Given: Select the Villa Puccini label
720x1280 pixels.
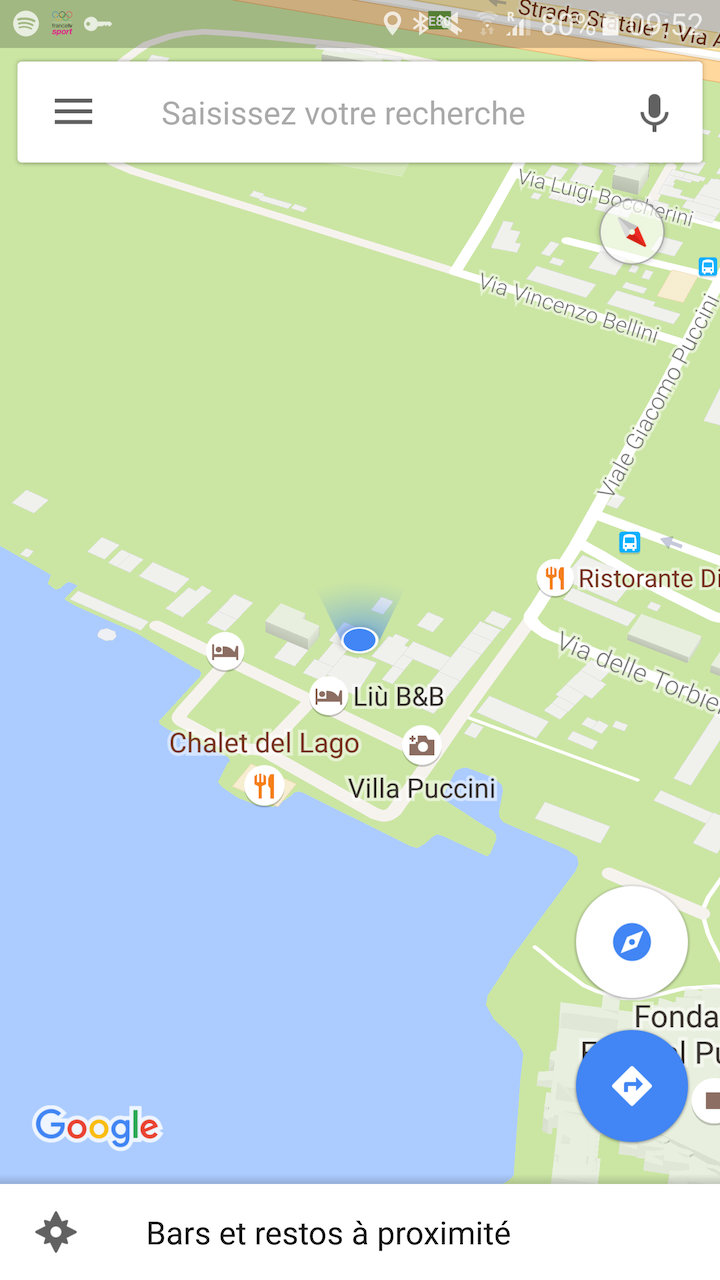Looking at the screenshot, I should tap(421, 788).
